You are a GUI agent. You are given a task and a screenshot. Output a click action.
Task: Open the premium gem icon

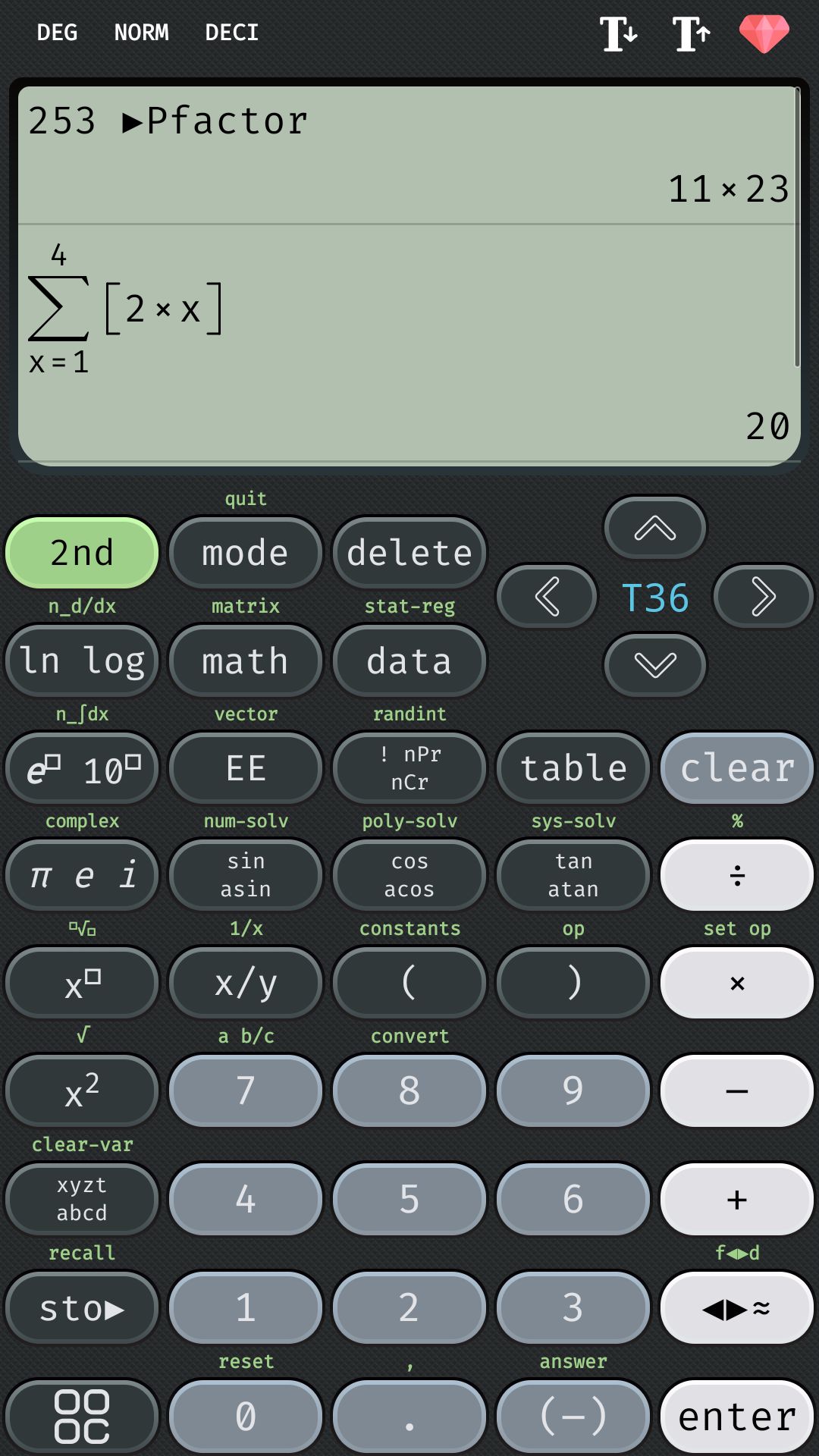(x=764, y=33)
